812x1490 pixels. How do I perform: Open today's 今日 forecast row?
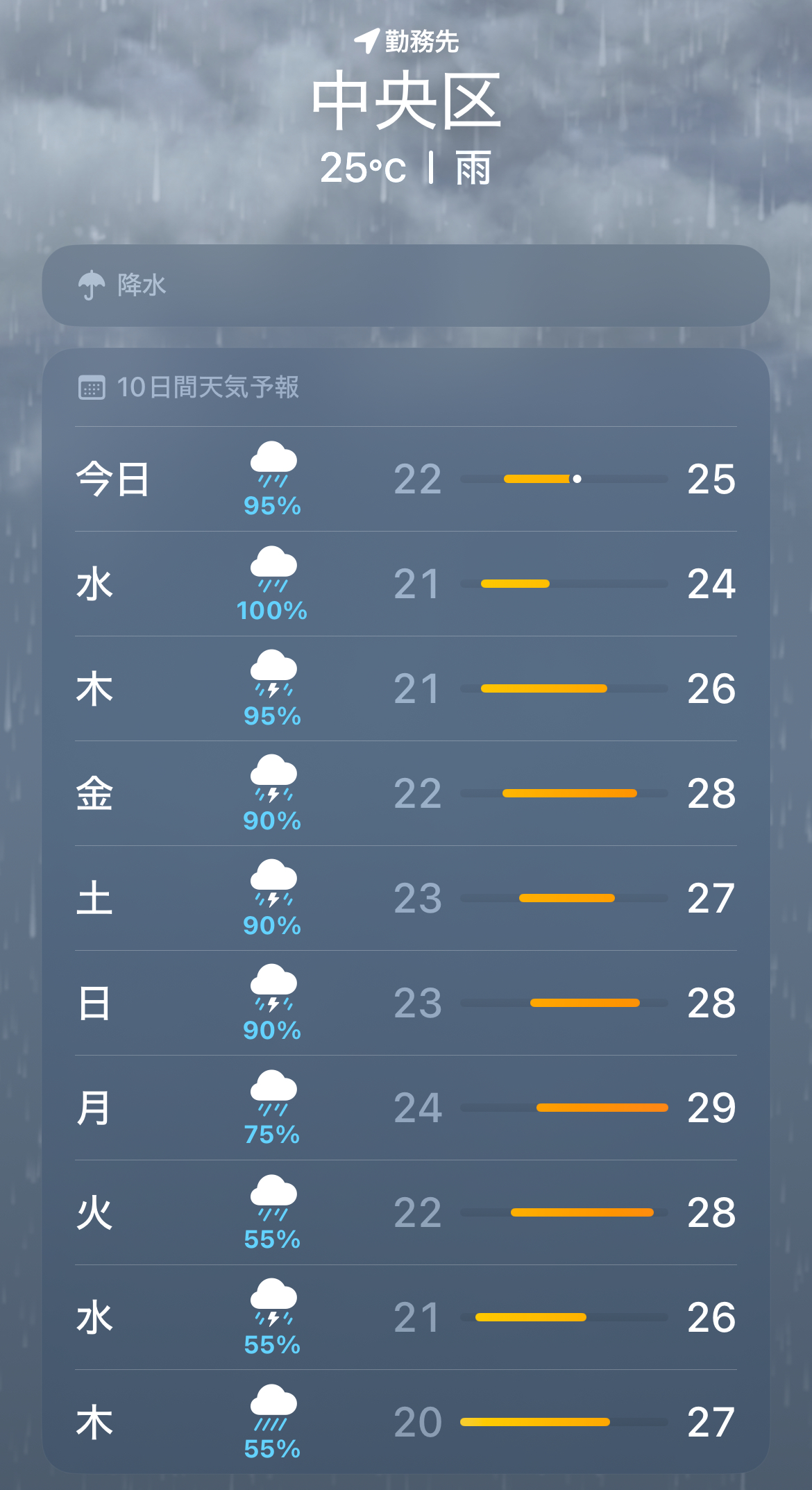click(x=406, y=479)
